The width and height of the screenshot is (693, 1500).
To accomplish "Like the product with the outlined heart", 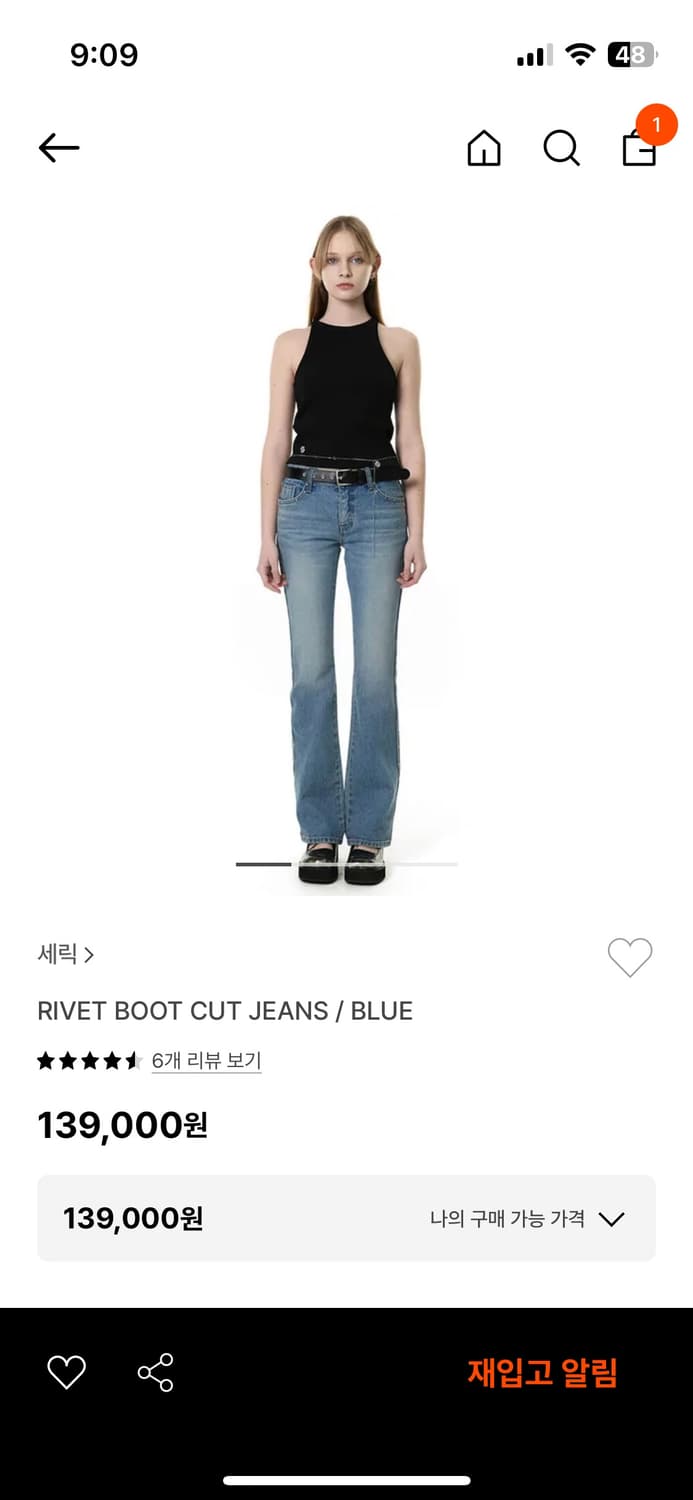I will tap(630, 957).
